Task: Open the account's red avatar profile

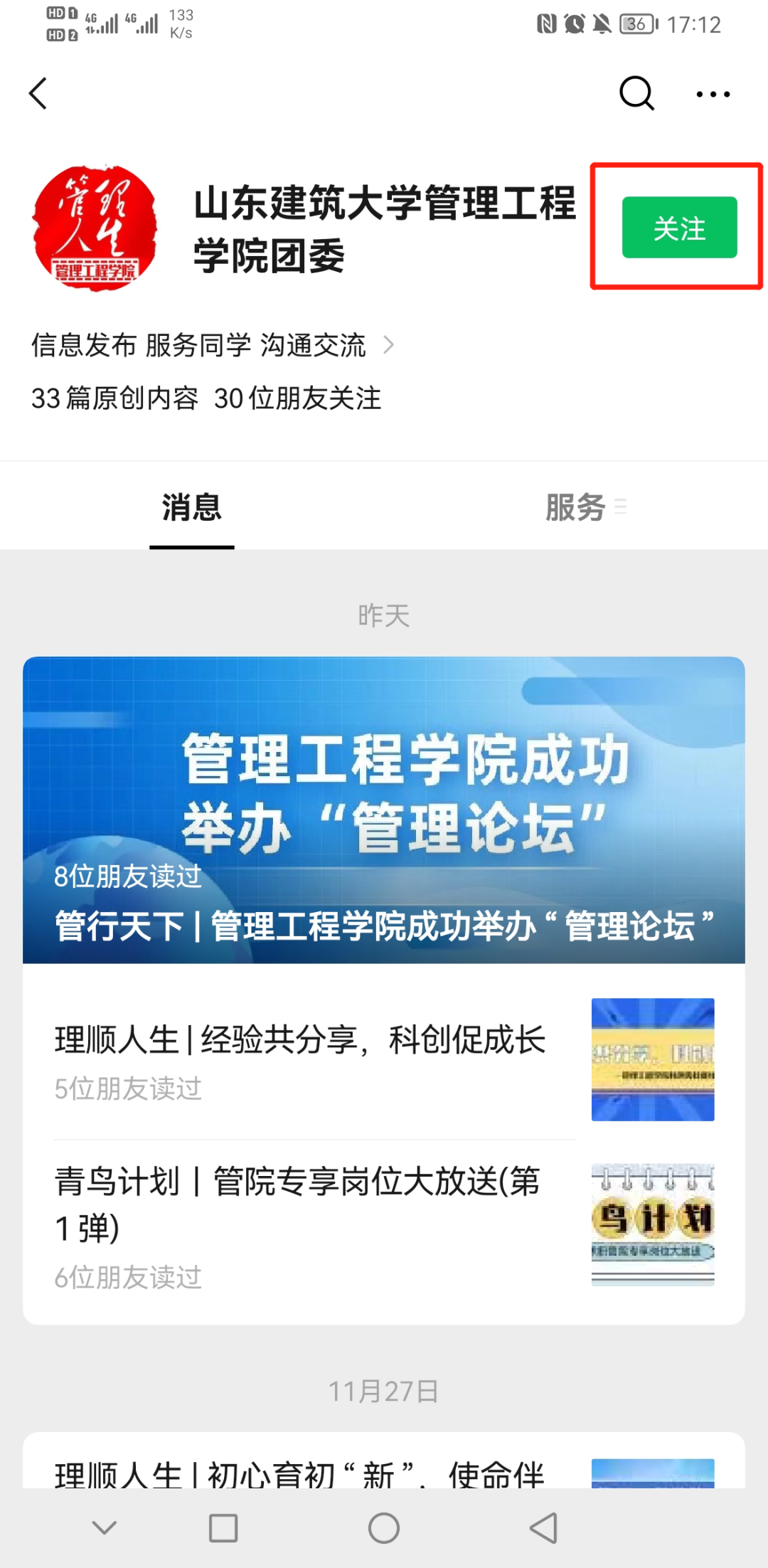Action: [95, 228]
